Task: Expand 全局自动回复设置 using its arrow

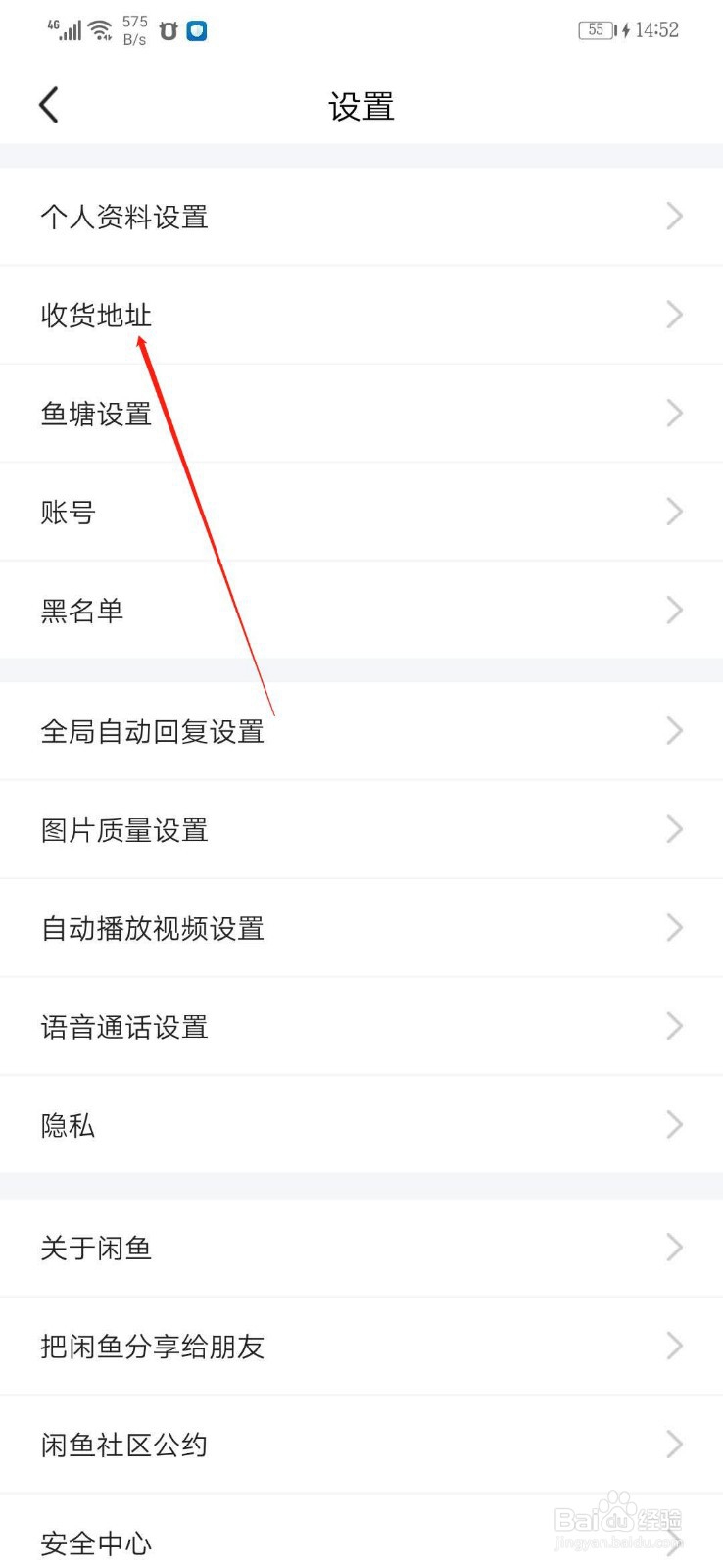Action: click(674, 730)
